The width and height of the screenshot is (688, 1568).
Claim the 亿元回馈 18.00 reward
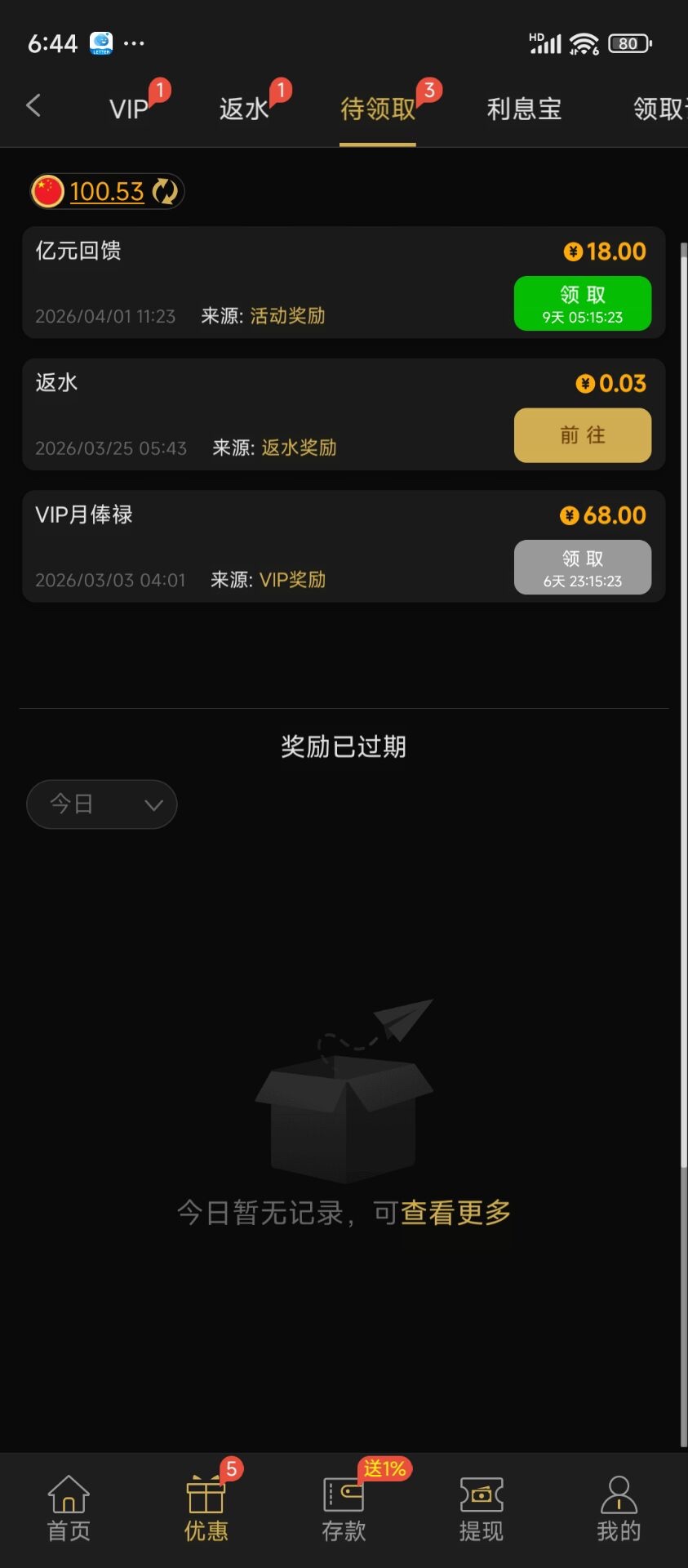(x=582, y=304)
